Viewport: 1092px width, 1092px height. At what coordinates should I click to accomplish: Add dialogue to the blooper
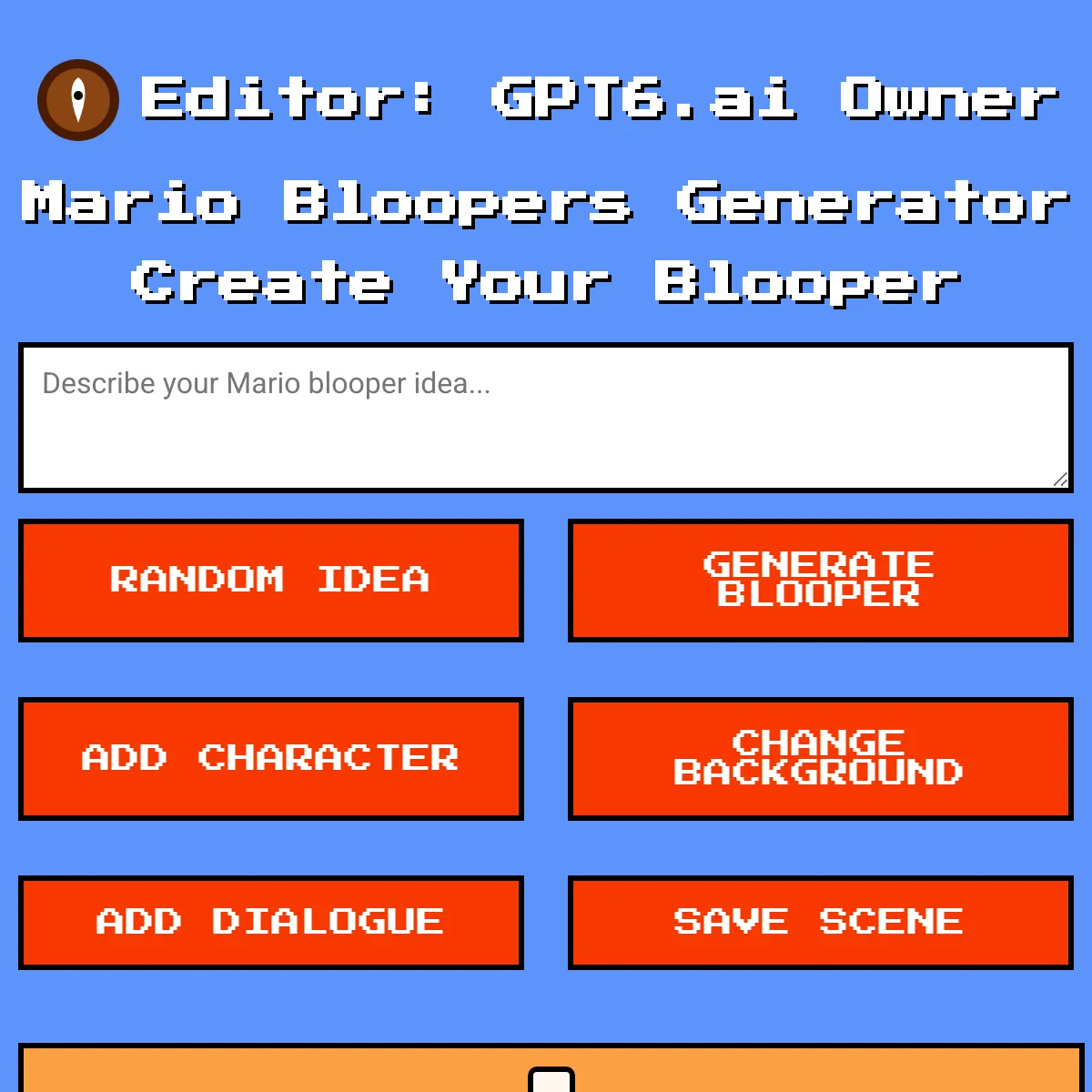271,923
